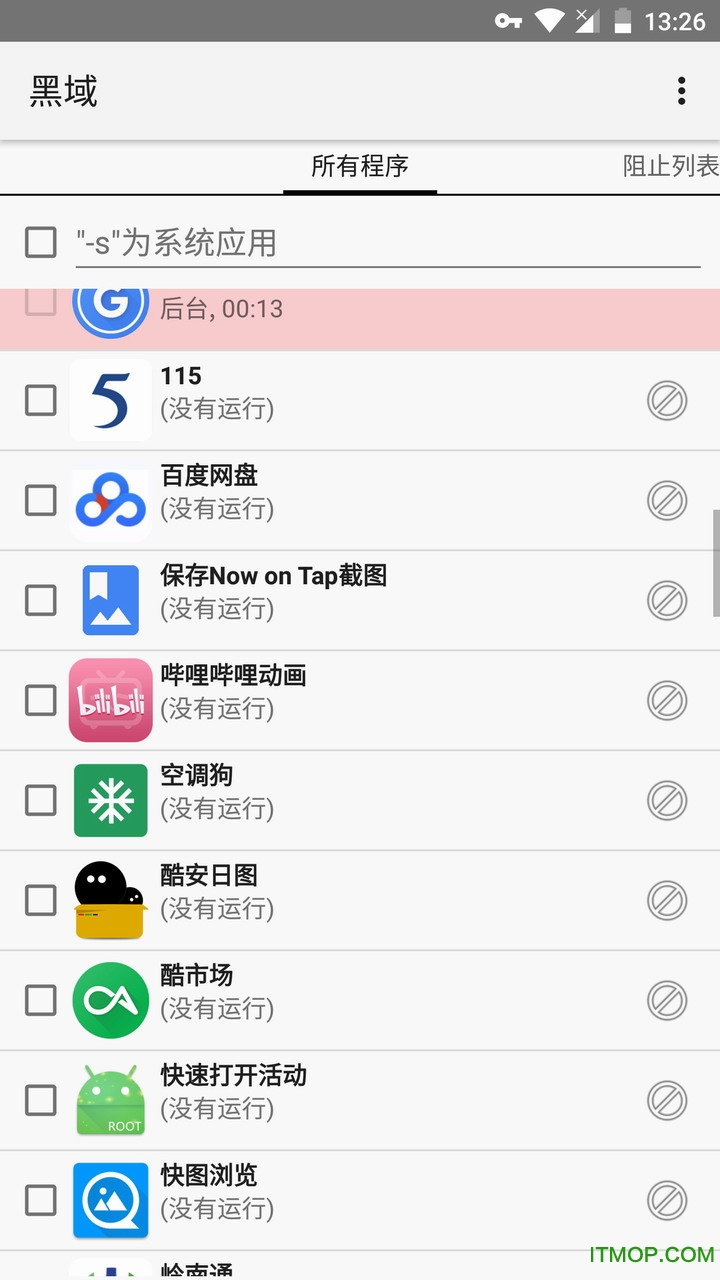Click the 快速打开活动 Android robot icon

click(x=110, y=1100)
